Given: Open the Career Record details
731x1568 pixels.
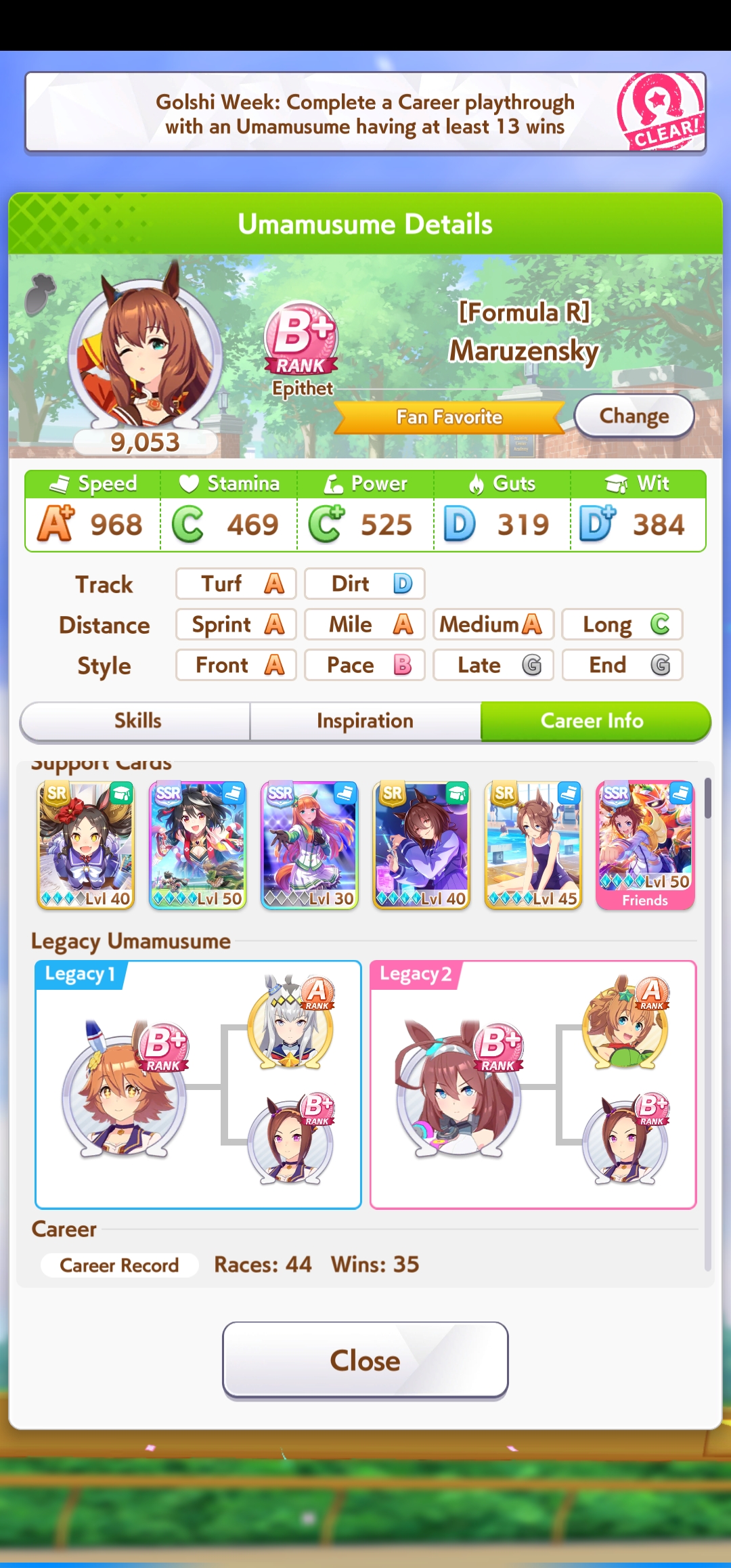Looking at the screenshot, I should (x=119, y=1265).
